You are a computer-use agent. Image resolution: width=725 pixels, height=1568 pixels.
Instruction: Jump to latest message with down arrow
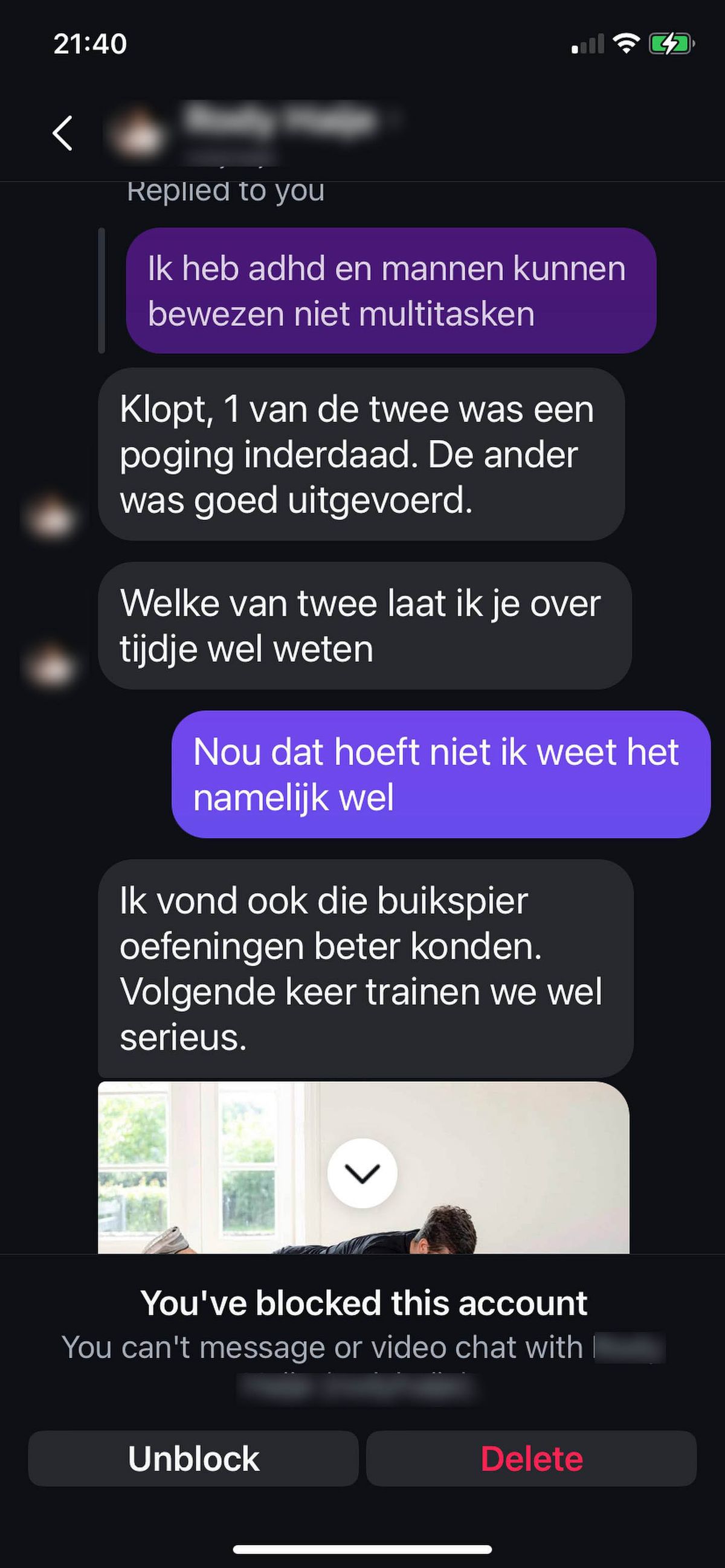pos(362,1173)
